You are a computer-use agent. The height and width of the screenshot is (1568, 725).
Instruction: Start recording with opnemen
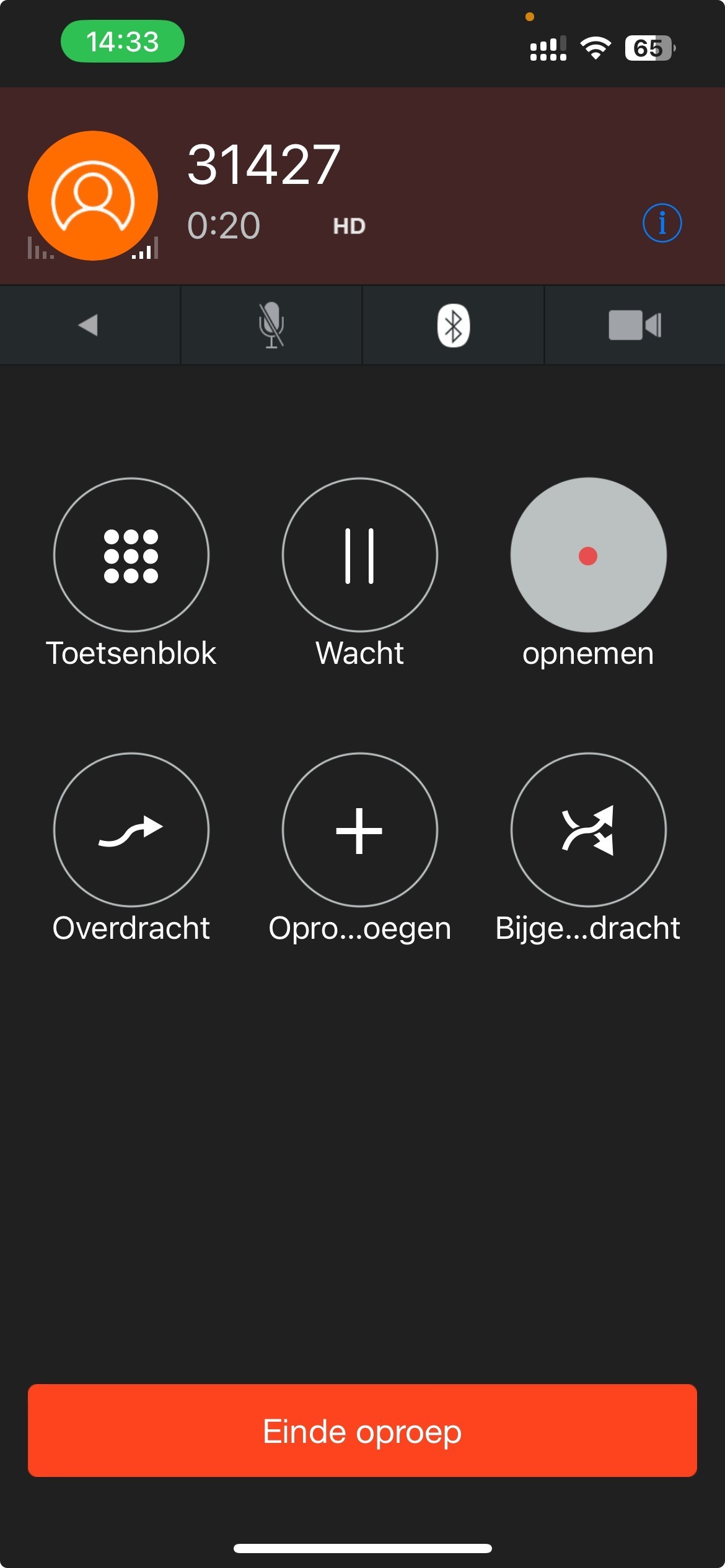point(588,555)
